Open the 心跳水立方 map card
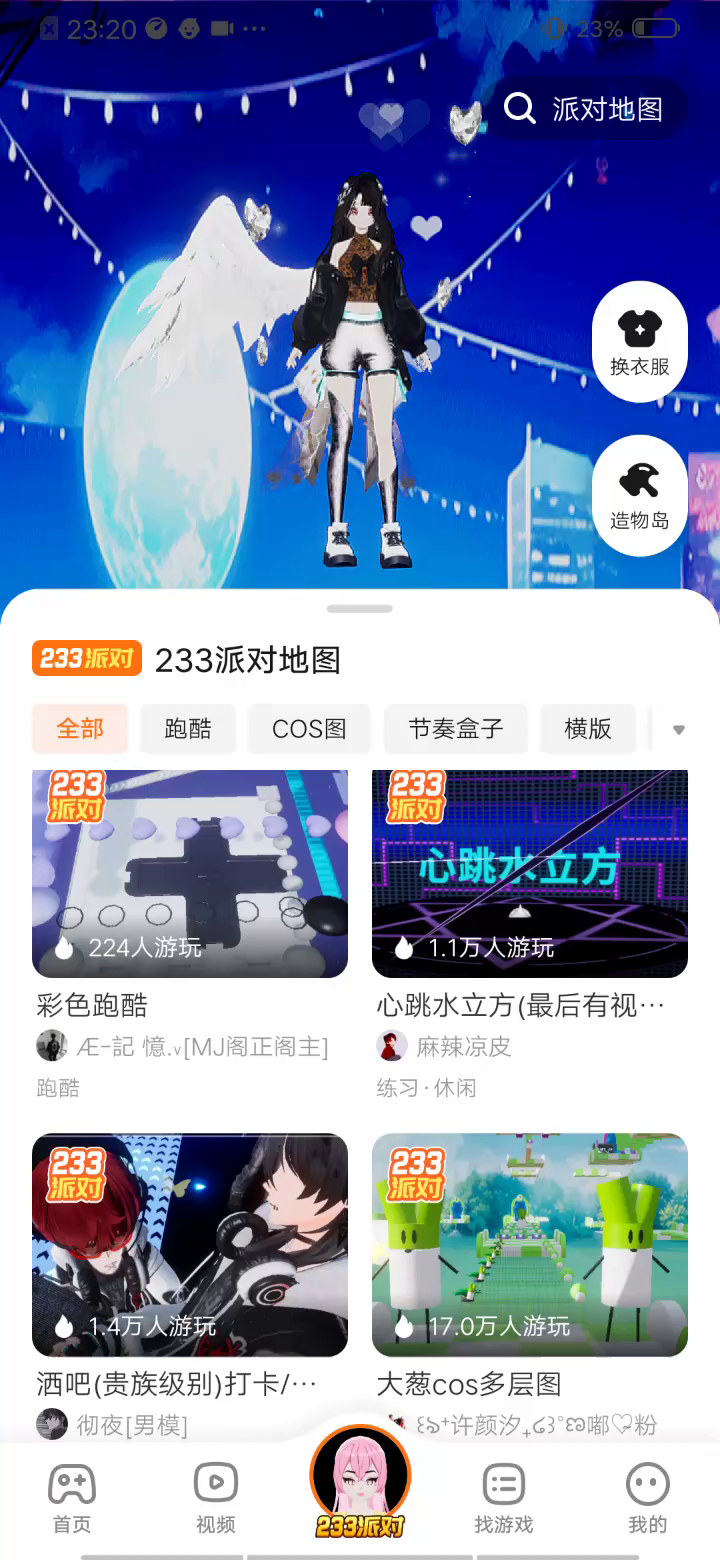The height and width of the screenshot is (1560, 720). pyautogui.click(x=530, y=874)
